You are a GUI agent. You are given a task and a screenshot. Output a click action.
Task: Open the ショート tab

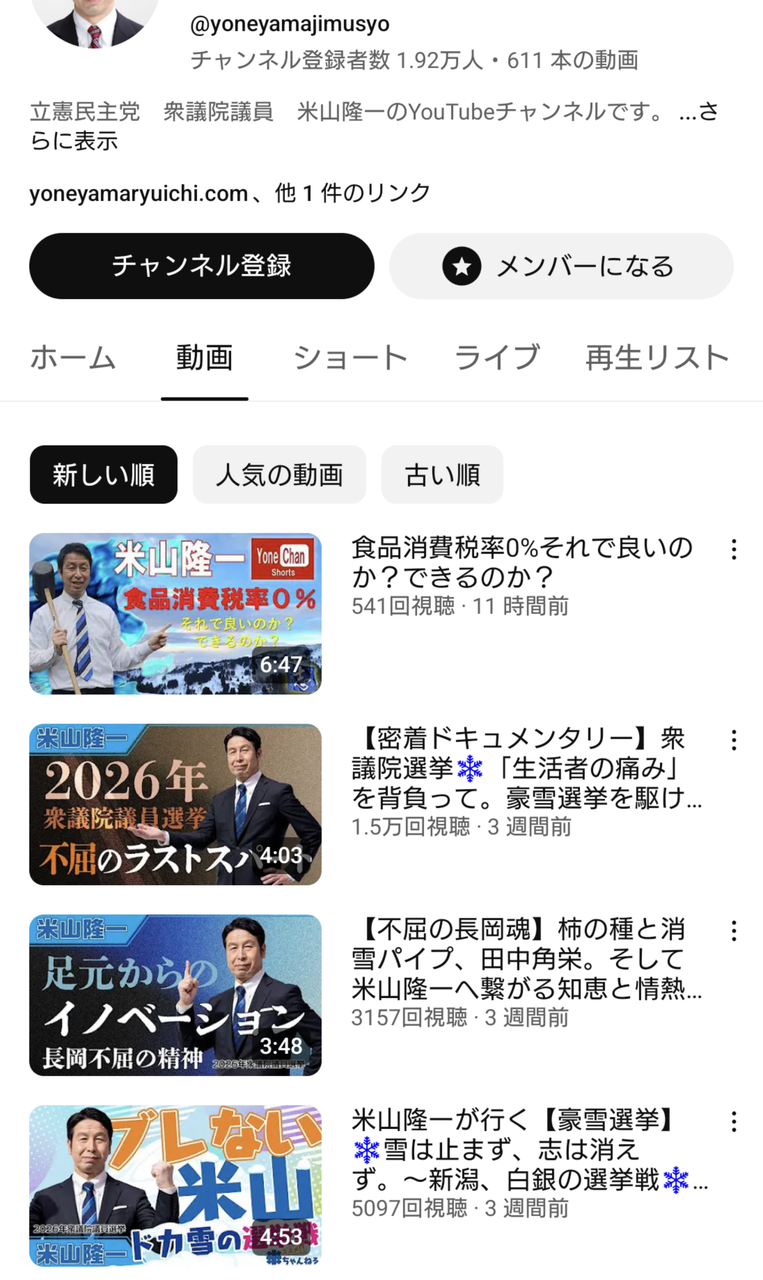click(x=350, y=358)
